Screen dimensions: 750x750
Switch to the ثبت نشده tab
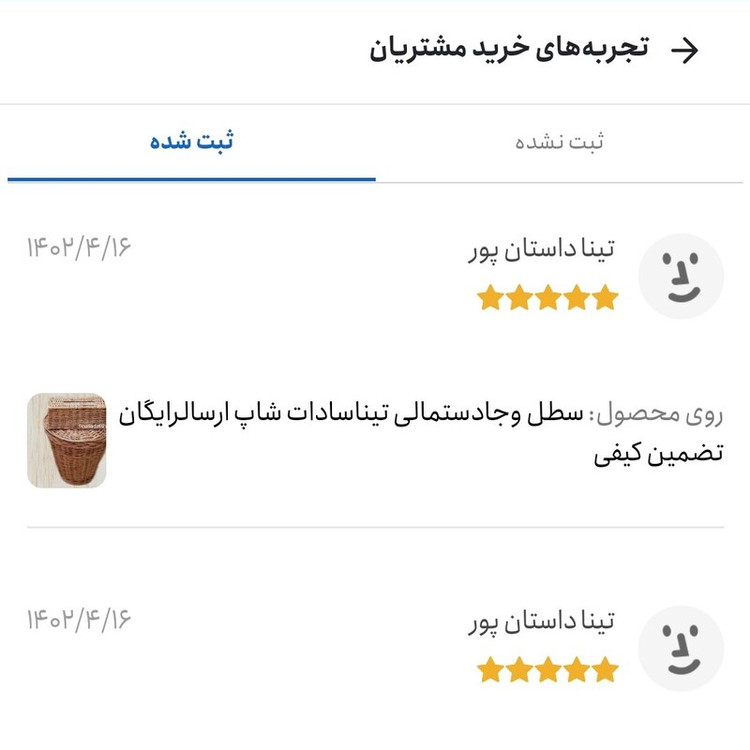(x=560, y=142)
